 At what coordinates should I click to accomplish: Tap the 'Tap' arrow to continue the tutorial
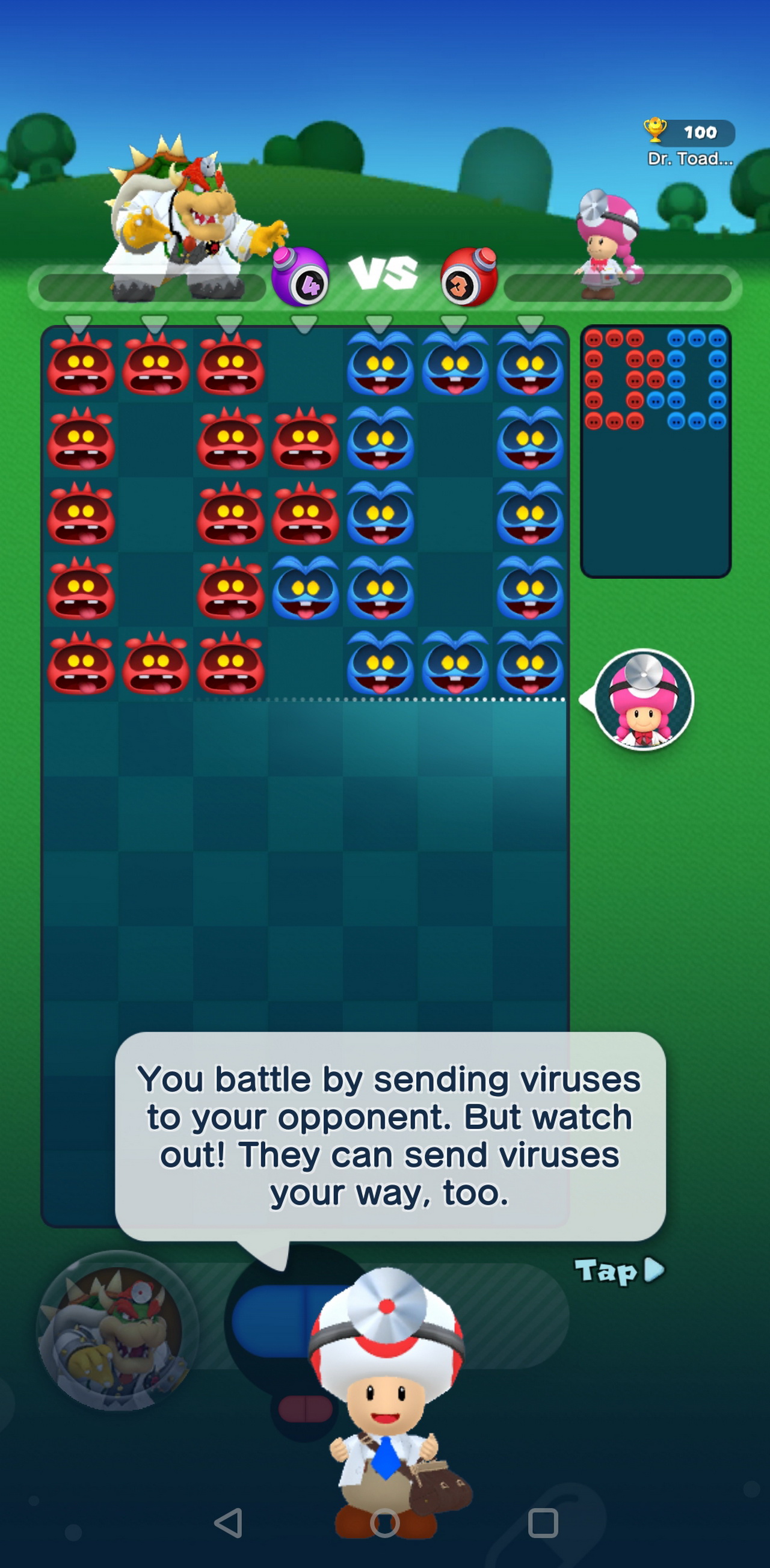pos(620,1271)
